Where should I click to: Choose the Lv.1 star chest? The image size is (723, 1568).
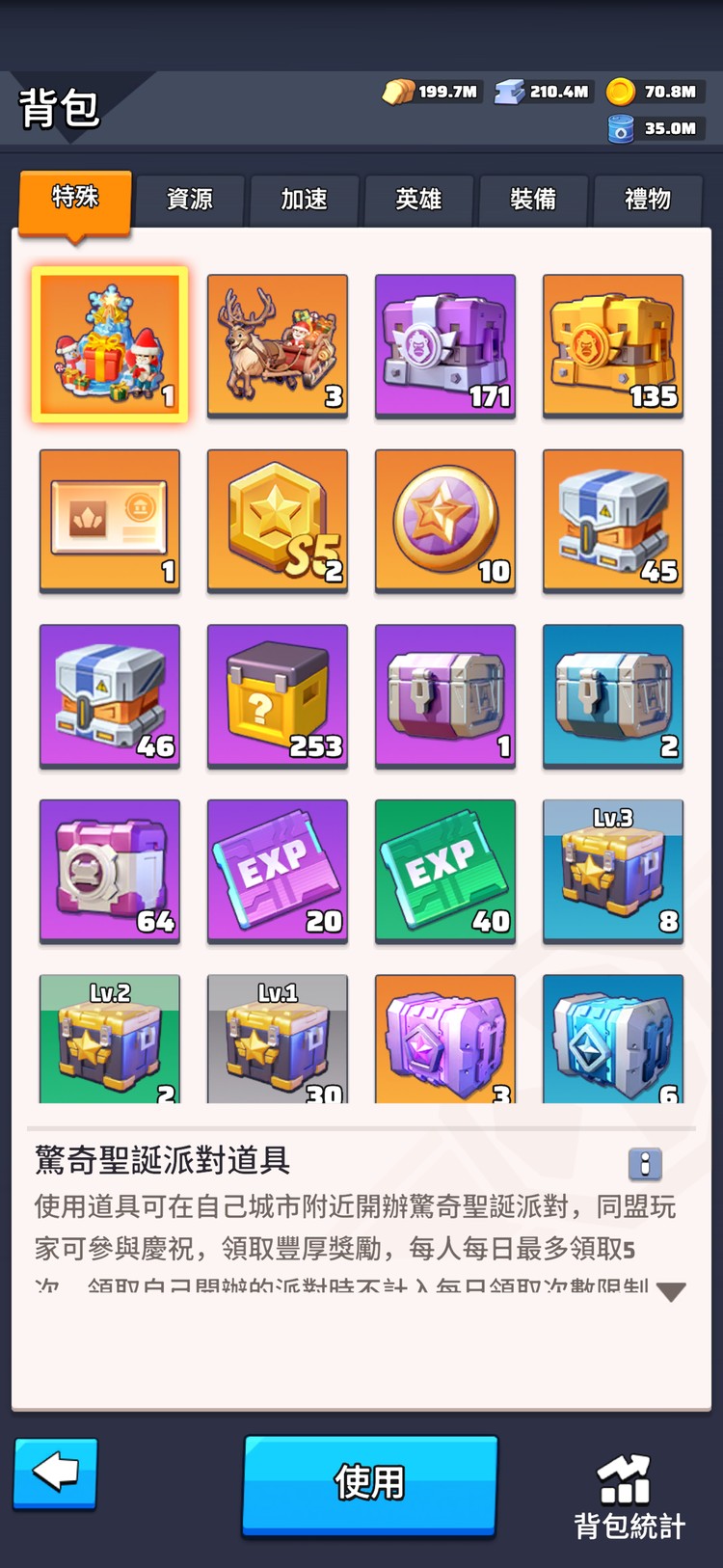[278, 1040]
